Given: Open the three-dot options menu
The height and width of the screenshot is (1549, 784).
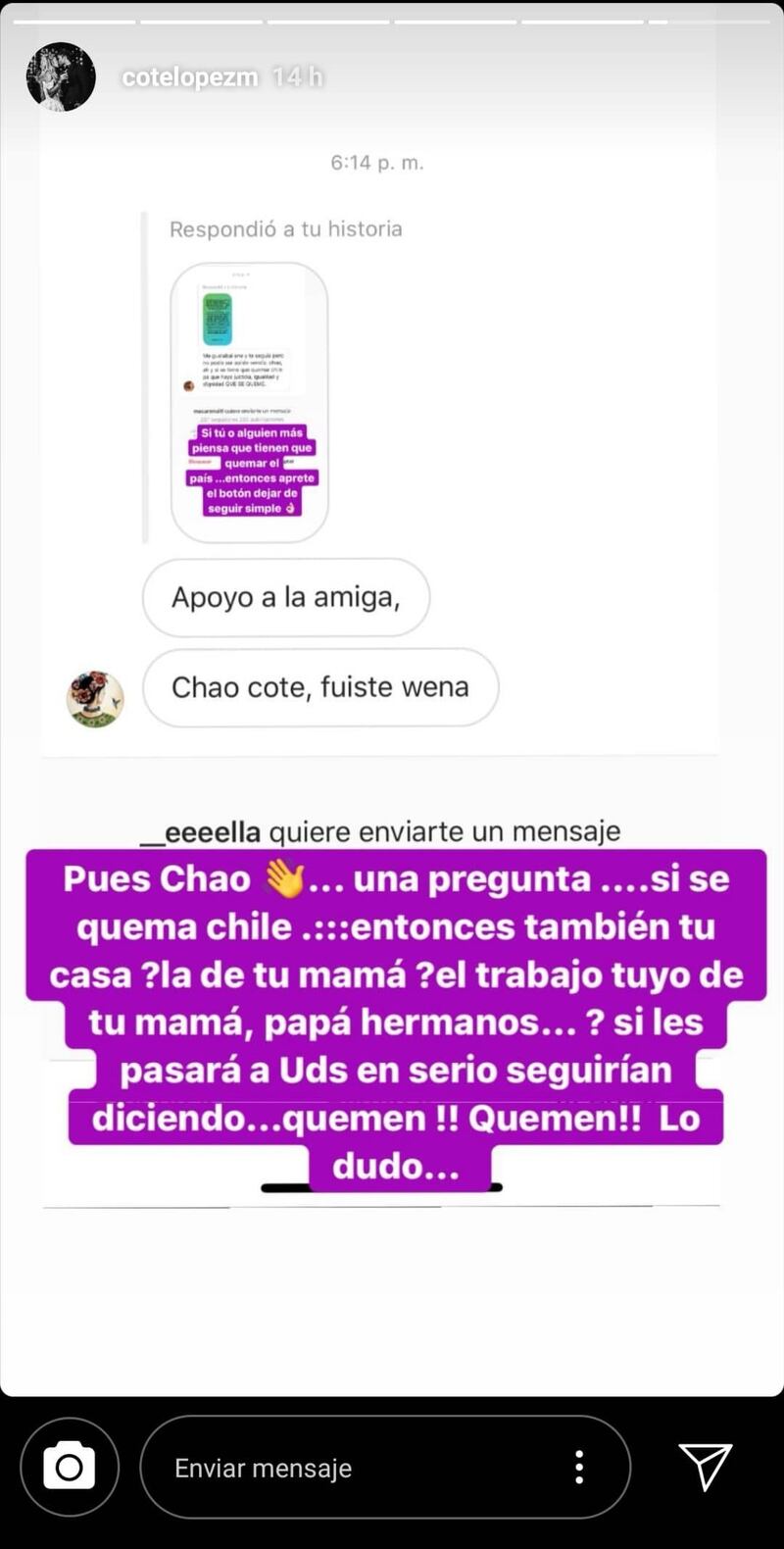Looking at the screenshot, I should 579,1468.
